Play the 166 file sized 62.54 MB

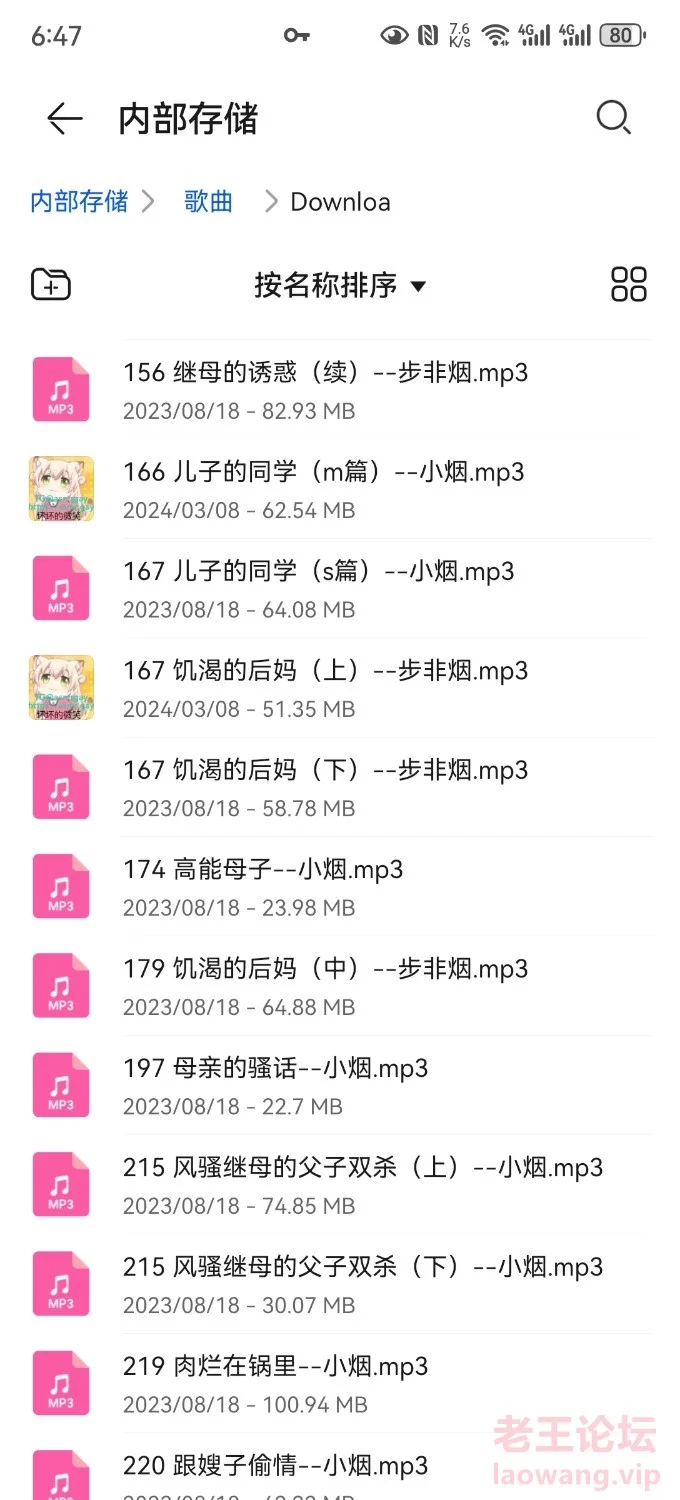click(x=323, y=489)
